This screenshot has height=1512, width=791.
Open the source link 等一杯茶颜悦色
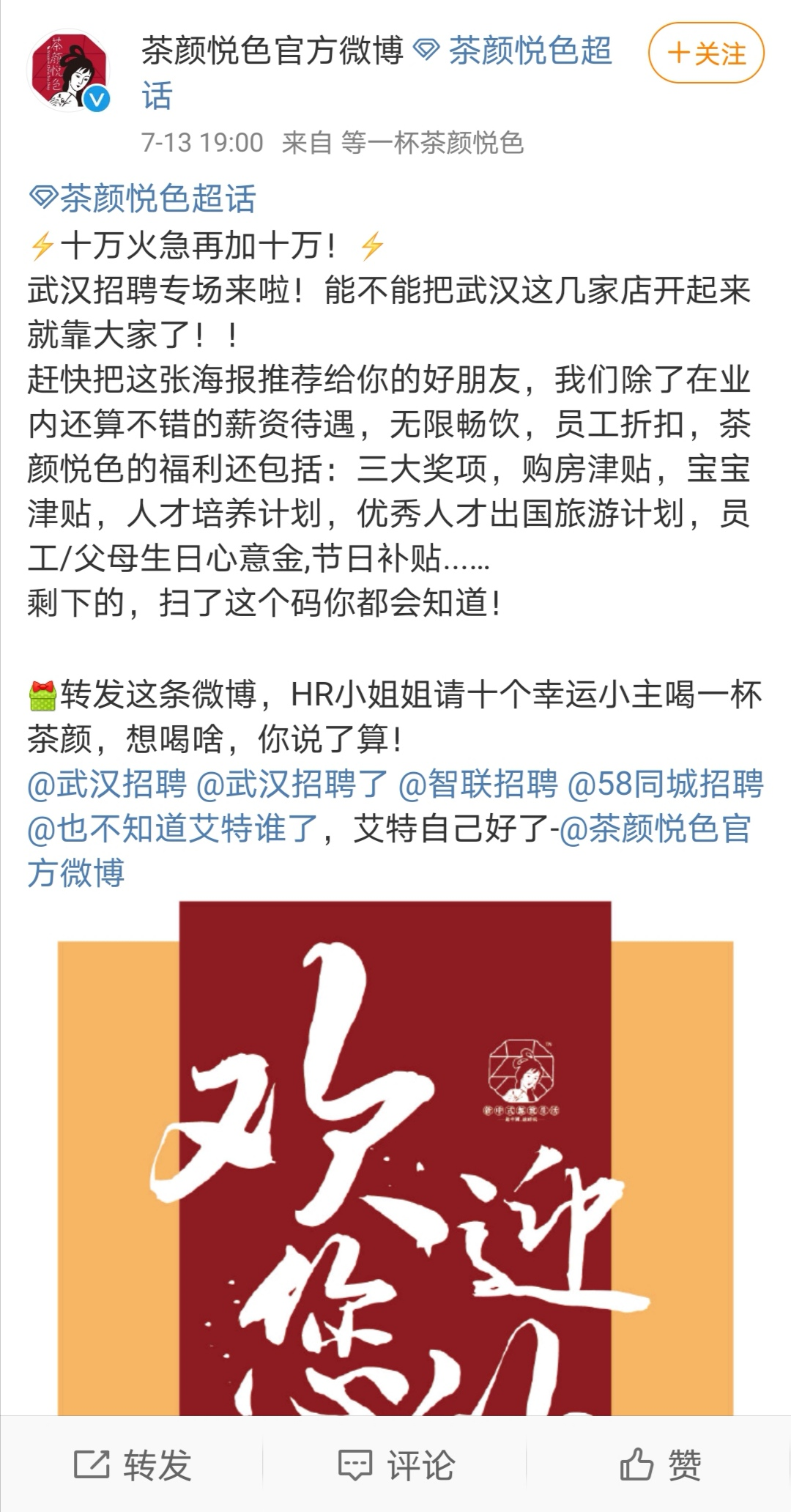point(432,143)
